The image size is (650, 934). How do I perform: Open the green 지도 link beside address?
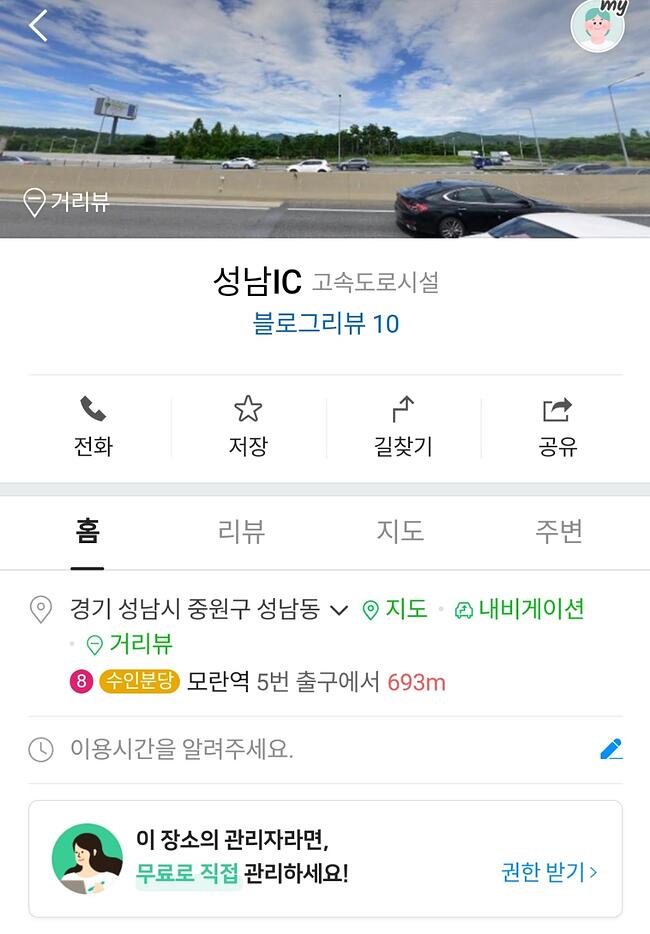coord(395,609)
